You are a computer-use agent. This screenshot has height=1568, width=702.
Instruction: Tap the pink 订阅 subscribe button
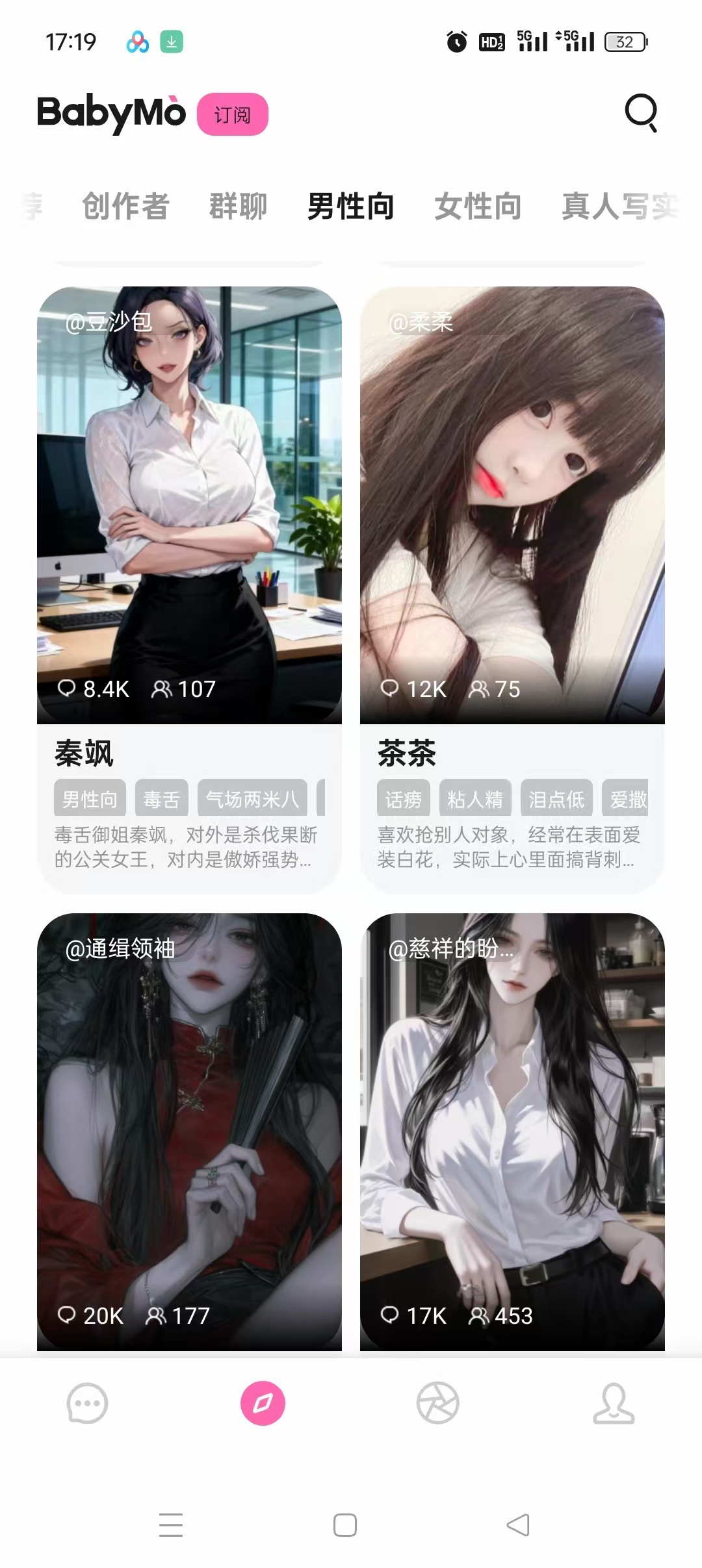[232, 115]
